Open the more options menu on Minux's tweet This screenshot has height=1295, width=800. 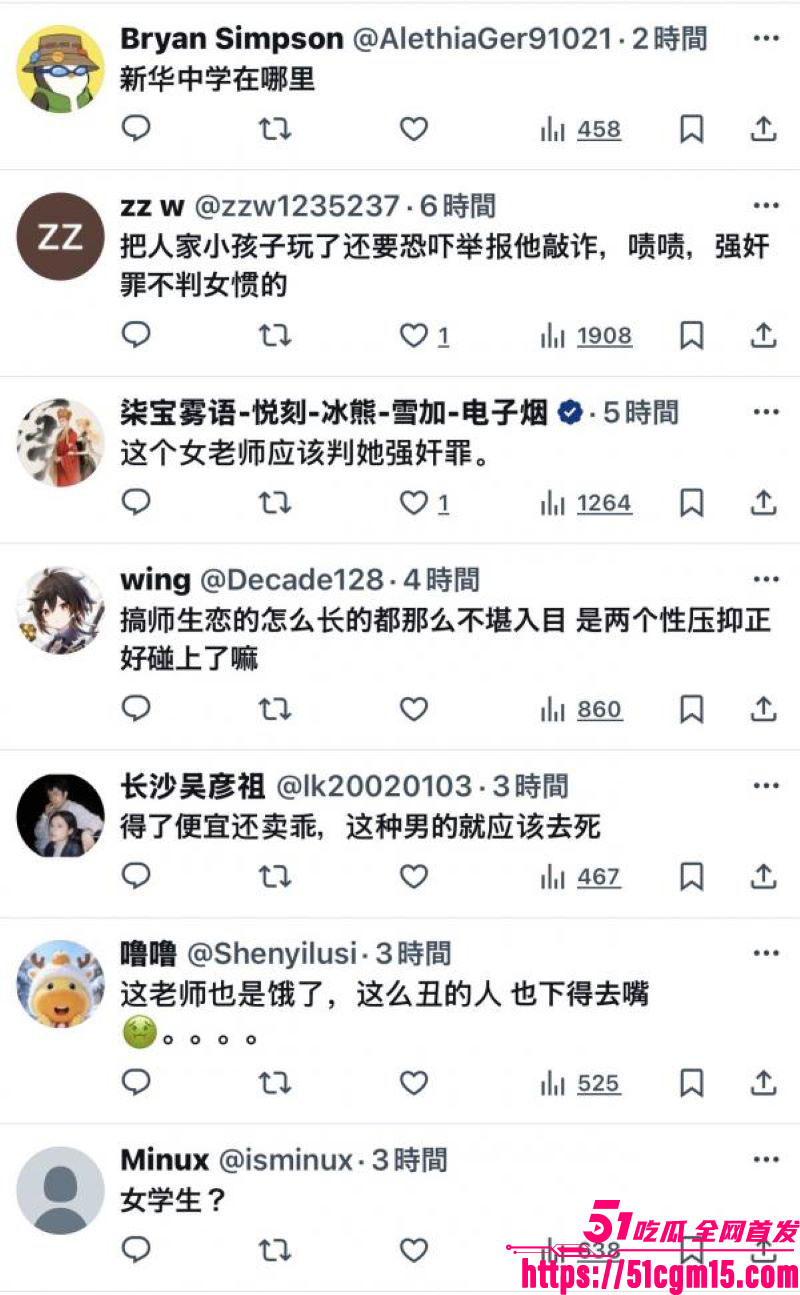tap(766, 1158)
